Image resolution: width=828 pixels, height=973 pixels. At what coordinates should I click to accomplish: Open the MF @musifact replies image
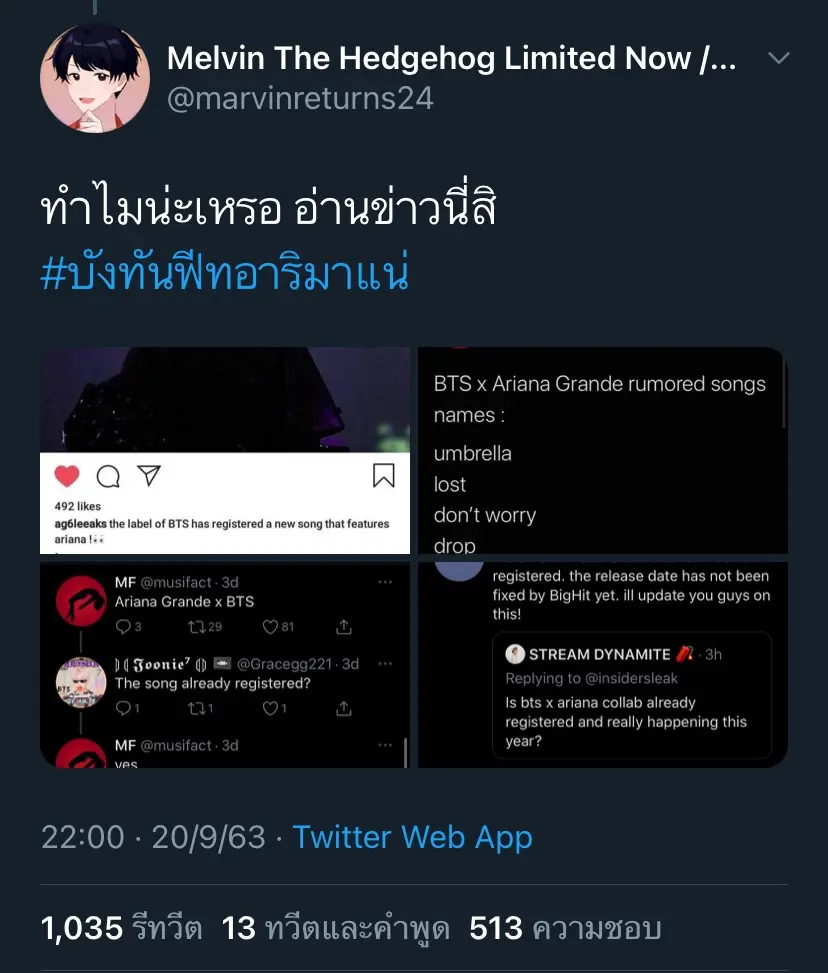click(x=225, y=664)
